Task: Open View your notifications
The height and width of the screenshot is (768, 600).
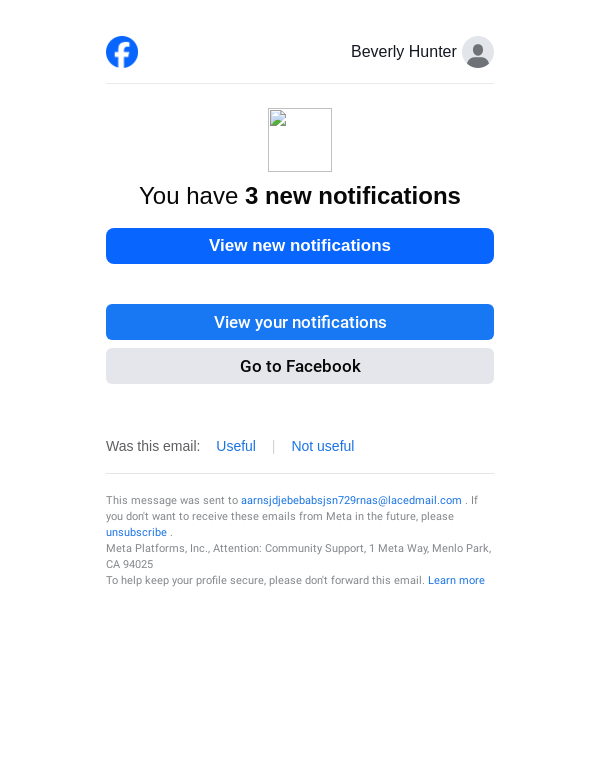Action: pyautogui.click(x=300, y=322)
